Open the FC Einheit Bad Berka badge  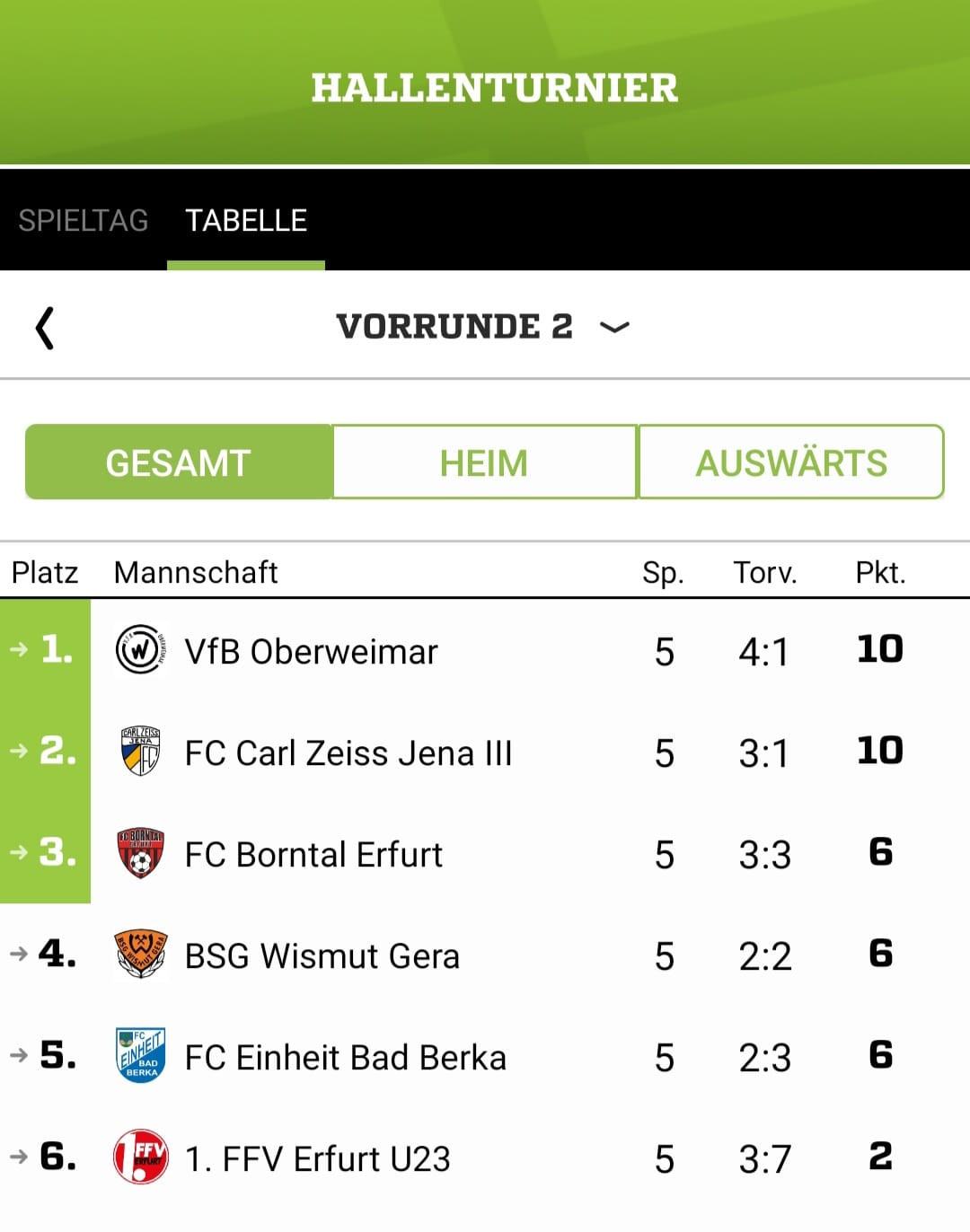(140, 1057)
